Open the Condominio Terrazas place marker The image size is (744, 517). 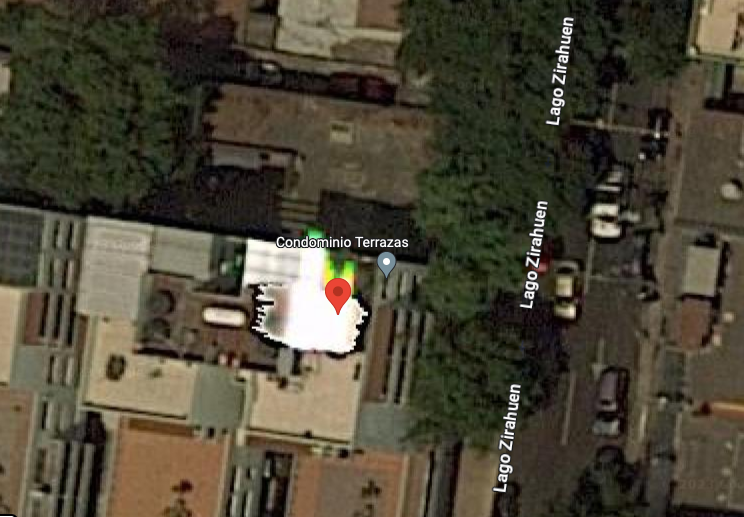(386, 265)
